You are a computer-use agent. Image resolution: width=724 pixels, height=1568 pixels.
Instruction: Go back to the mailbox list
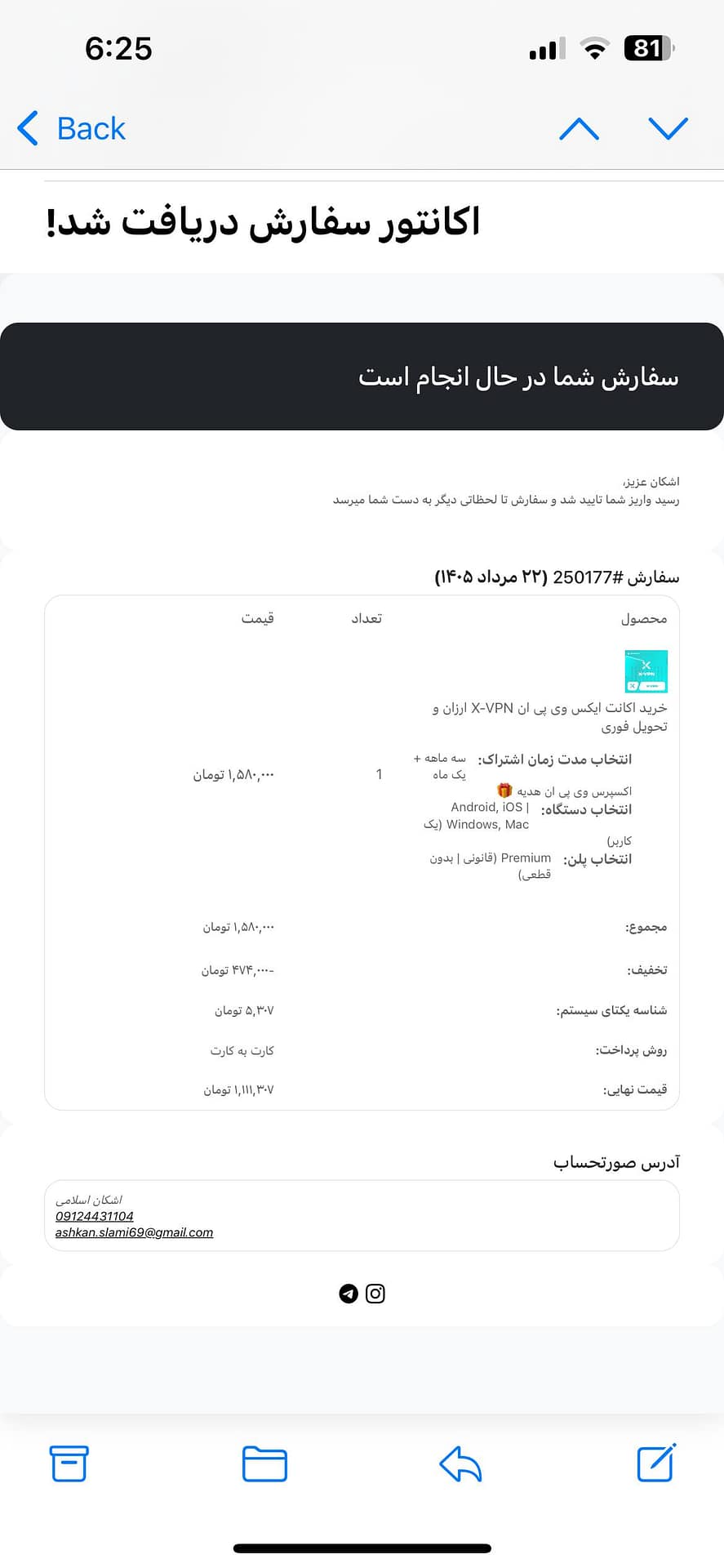72,129
